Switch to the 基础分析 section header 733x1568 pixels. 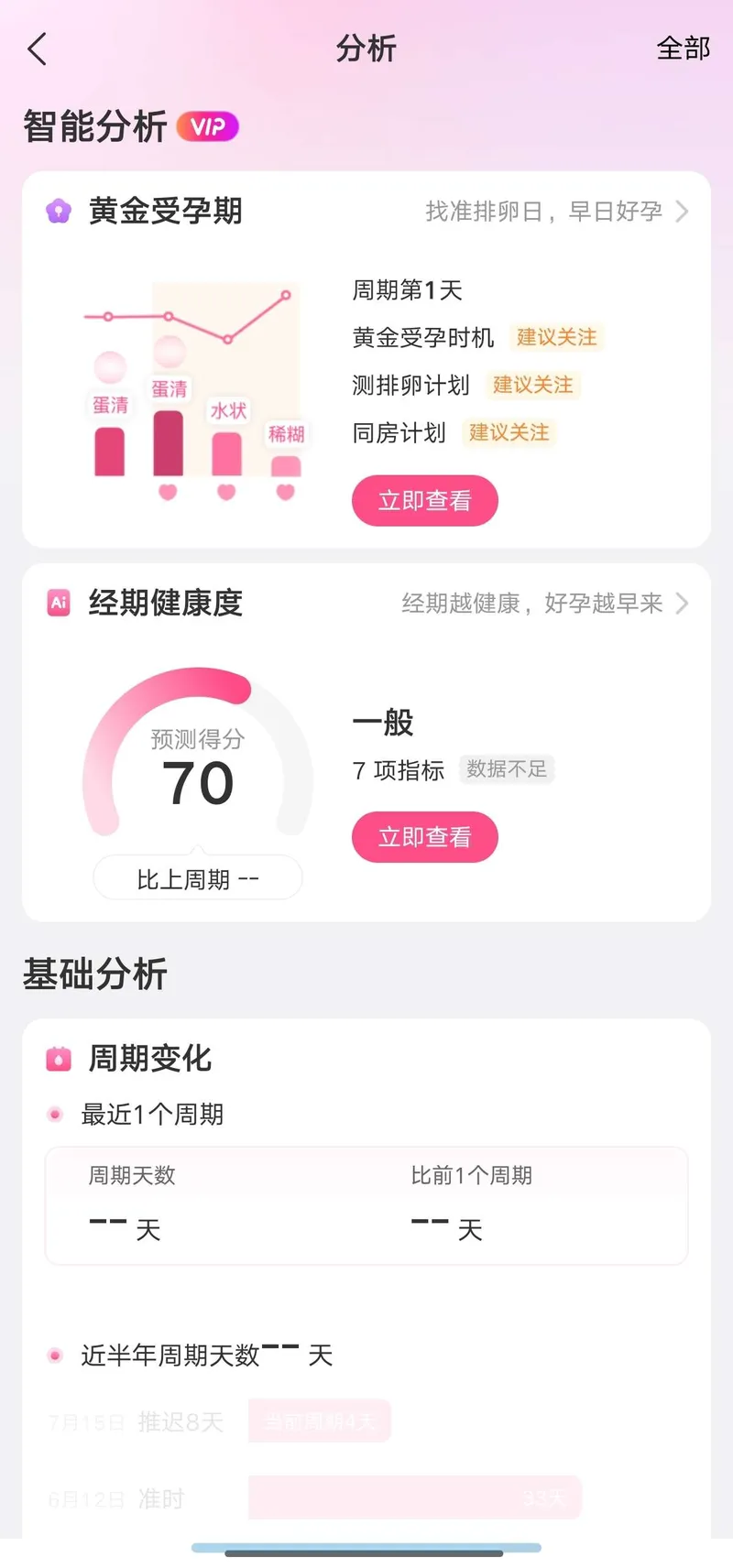pyautogui.click(x=94, y=974)
